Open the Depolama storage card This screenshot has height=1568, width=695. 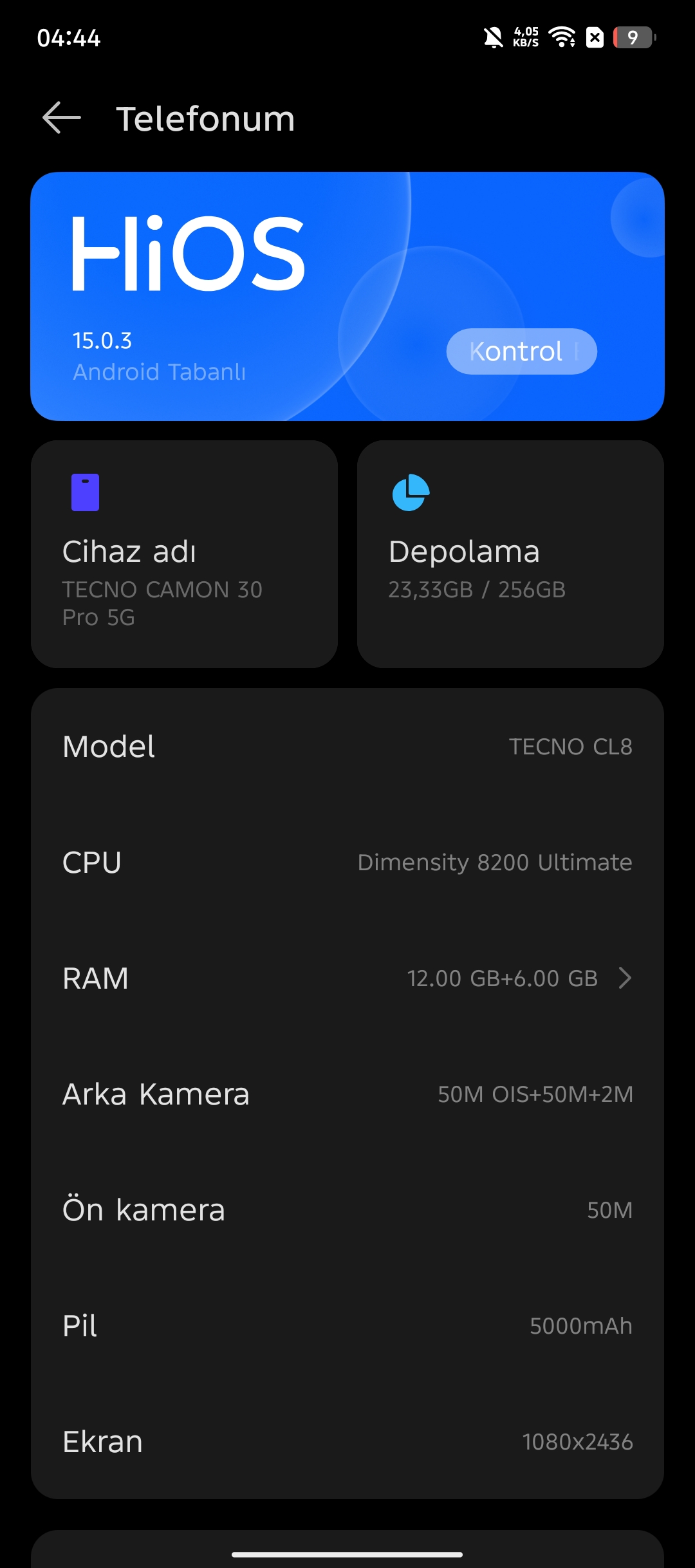pos(510,554)
